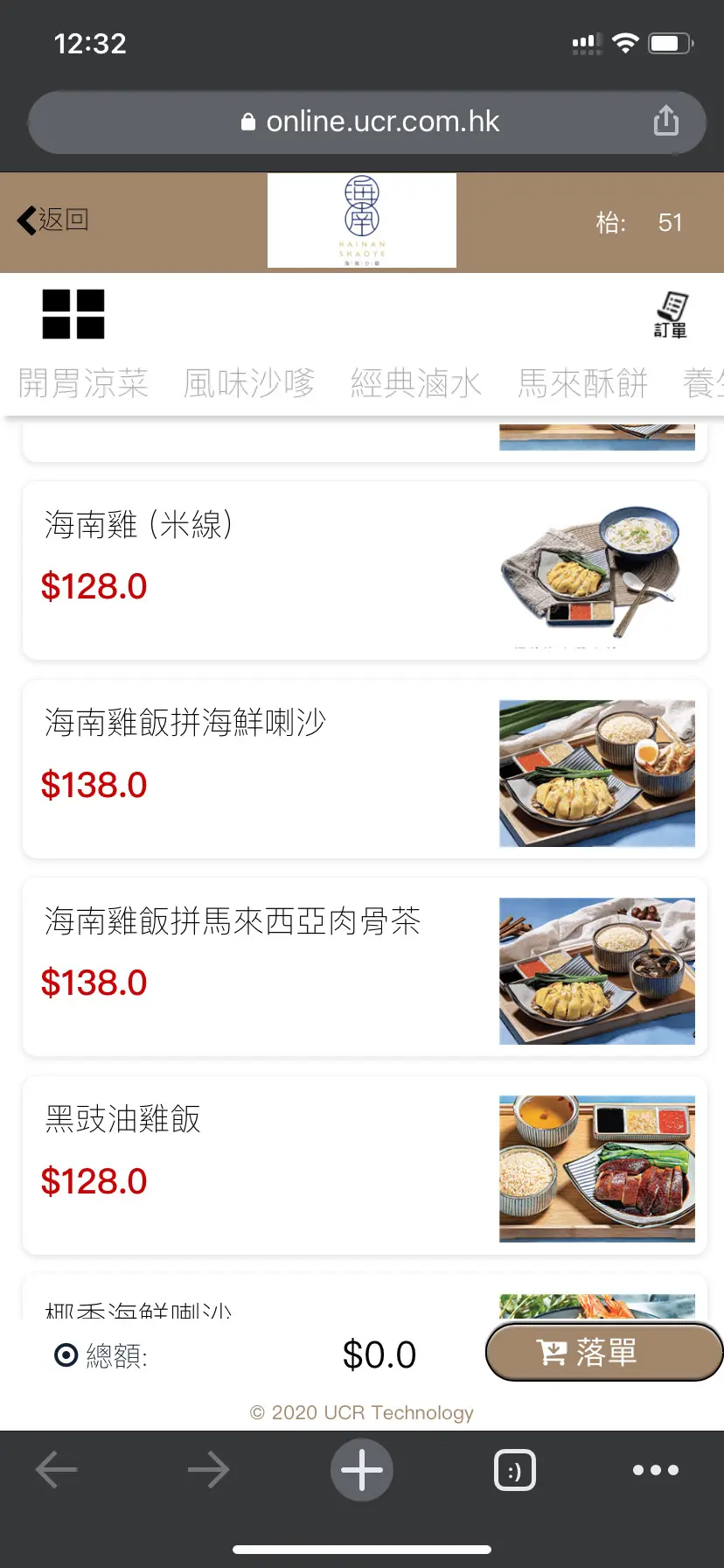
Task: Select the 經典滷水 category tab
Action: tap(416, 383)
